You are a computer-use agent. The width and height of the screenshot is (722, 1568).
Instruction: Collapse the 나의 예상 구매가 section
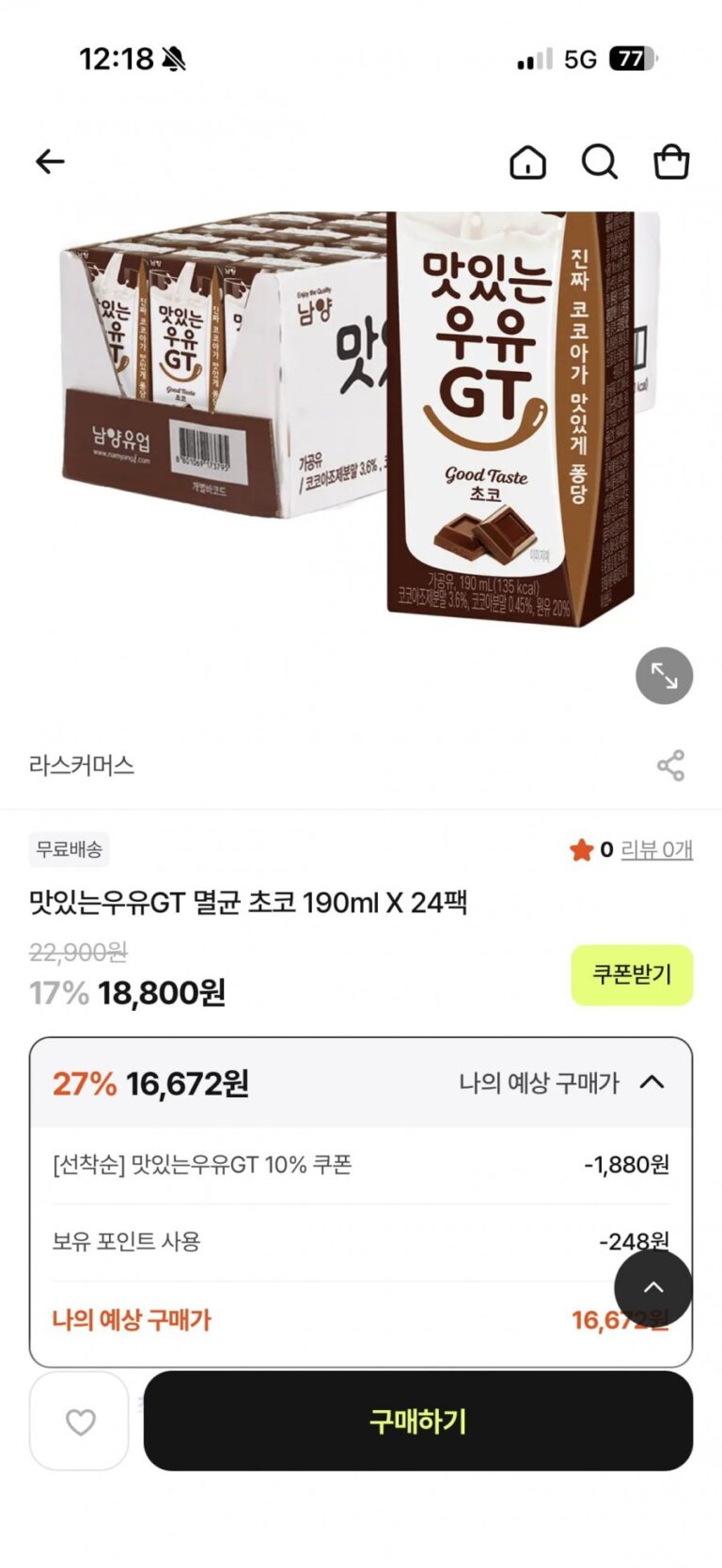651,1082
